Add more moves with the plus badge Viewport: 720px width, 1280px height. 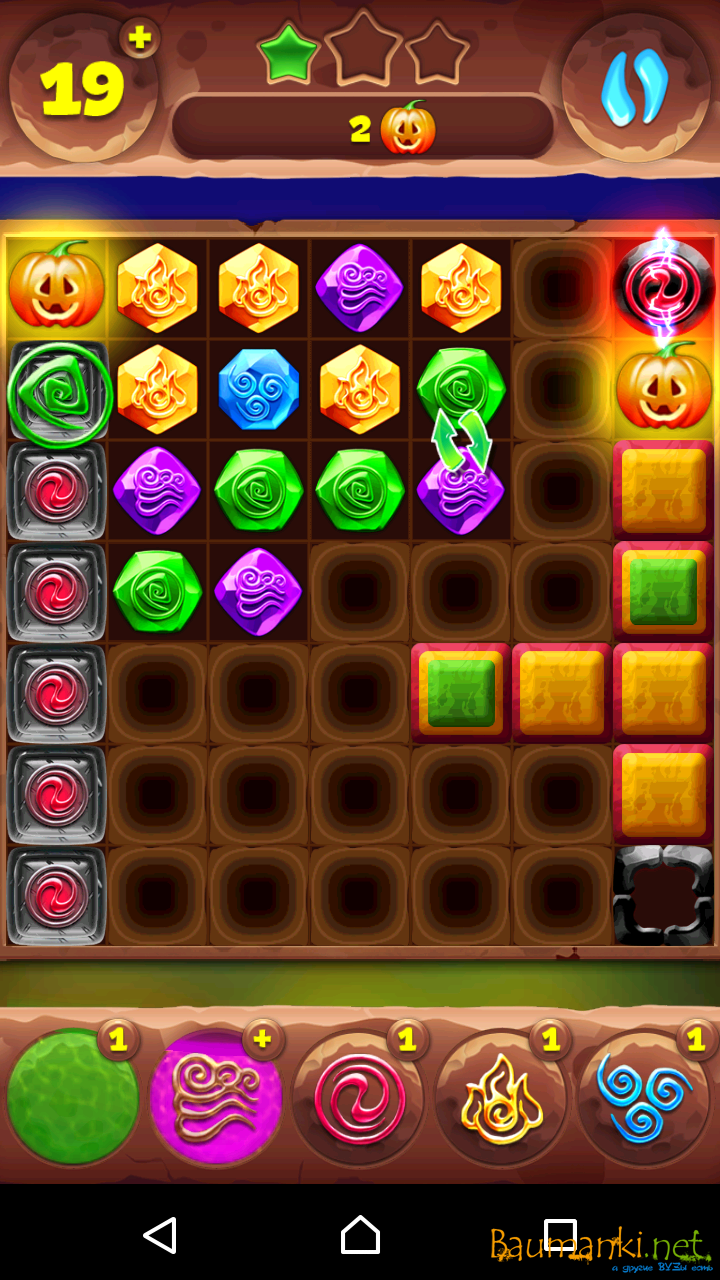pos(140,39)
